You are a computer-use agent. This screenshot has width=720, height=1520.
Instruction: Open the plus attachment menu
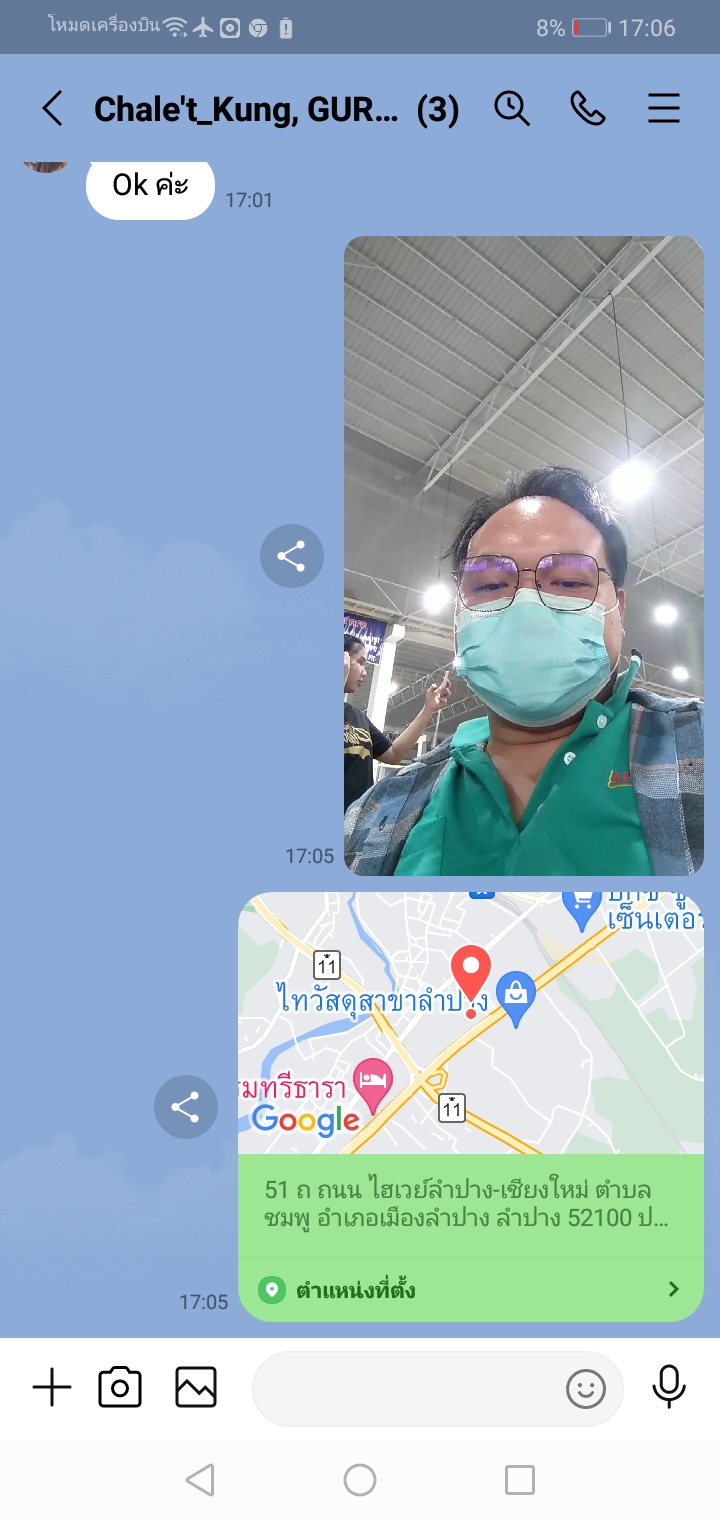point(52,1388)
